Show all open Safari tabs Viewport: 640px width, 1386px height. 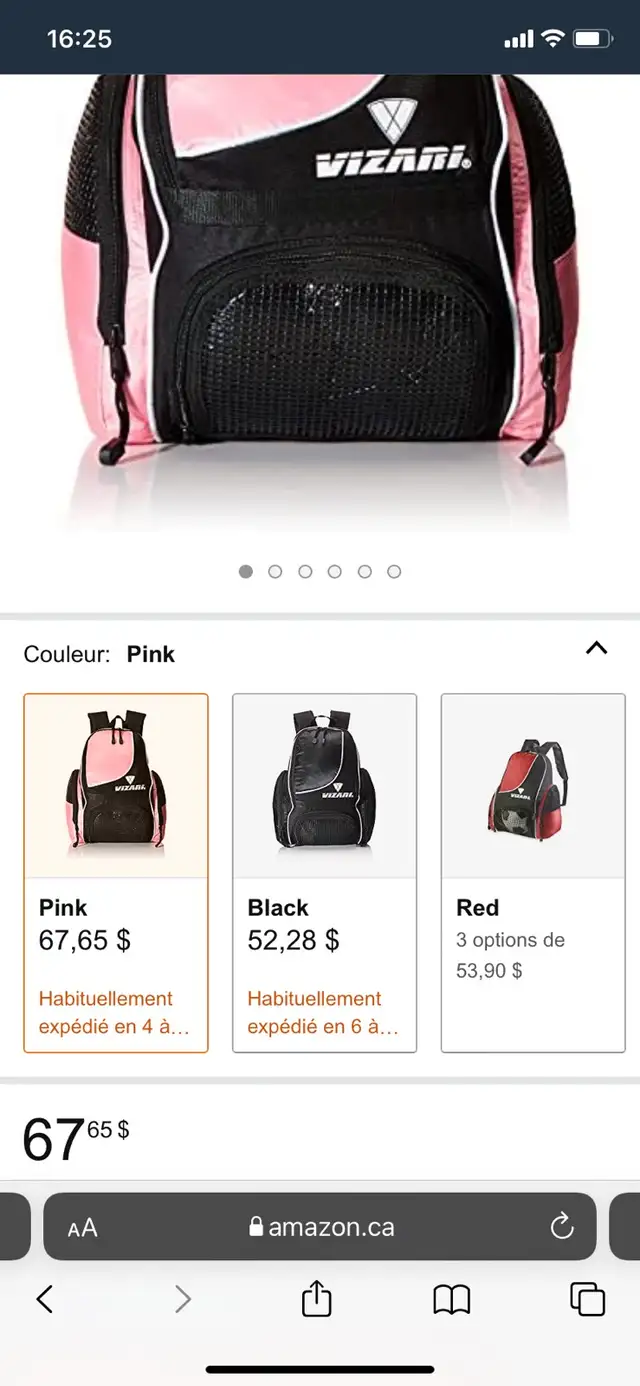(x=587, y=1299)
